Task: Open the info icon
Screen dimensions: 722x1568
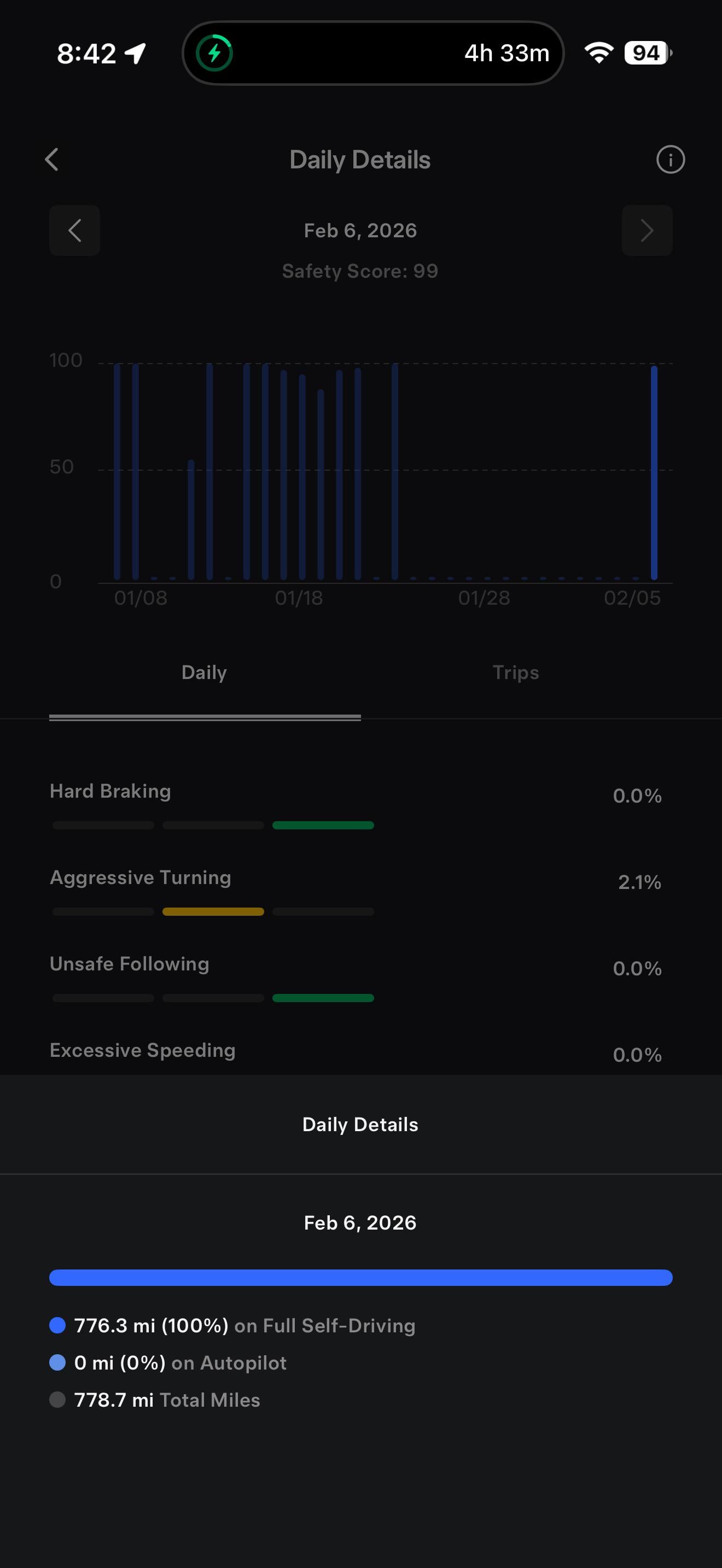Action: pos(670,160)
